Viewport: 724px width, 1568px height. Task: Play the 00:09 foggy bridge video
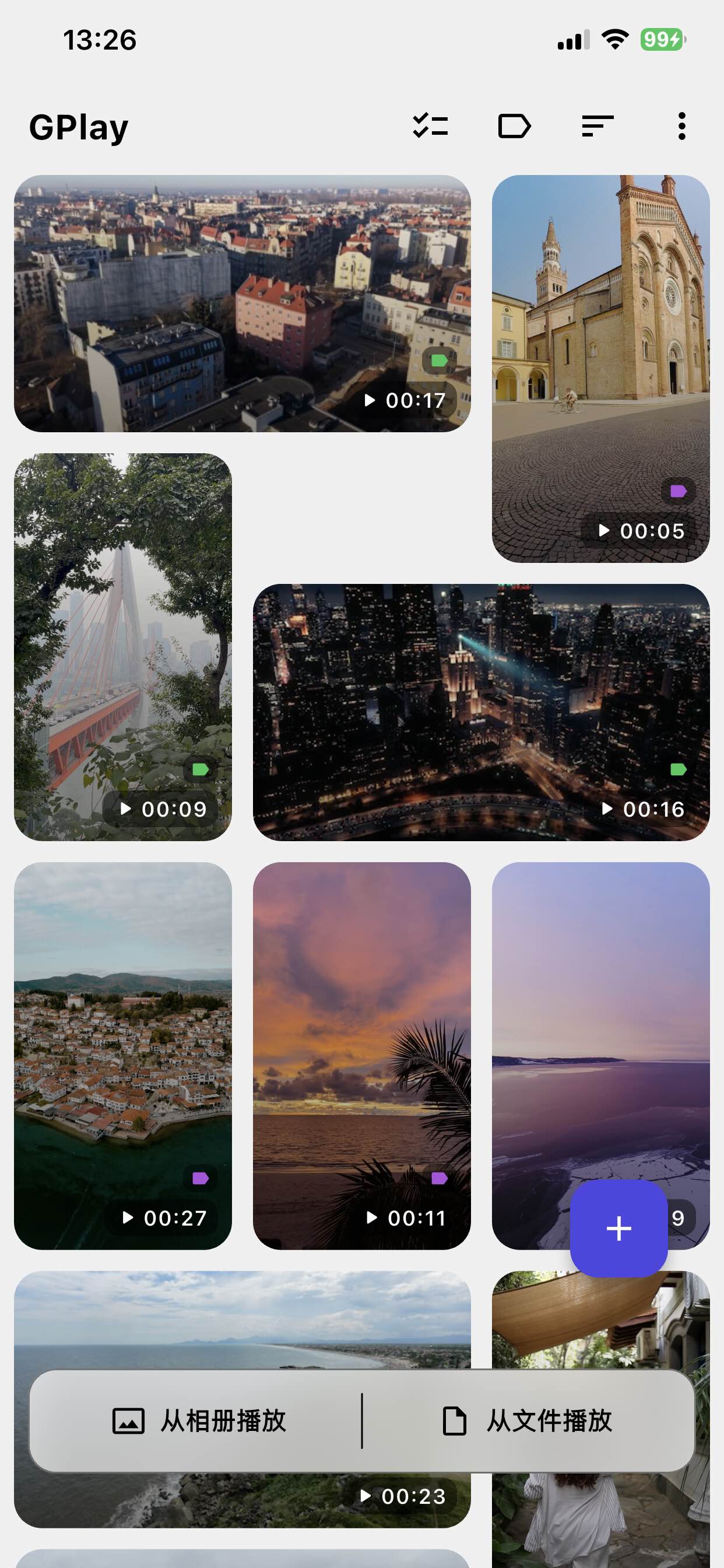(x=123, y=646)
